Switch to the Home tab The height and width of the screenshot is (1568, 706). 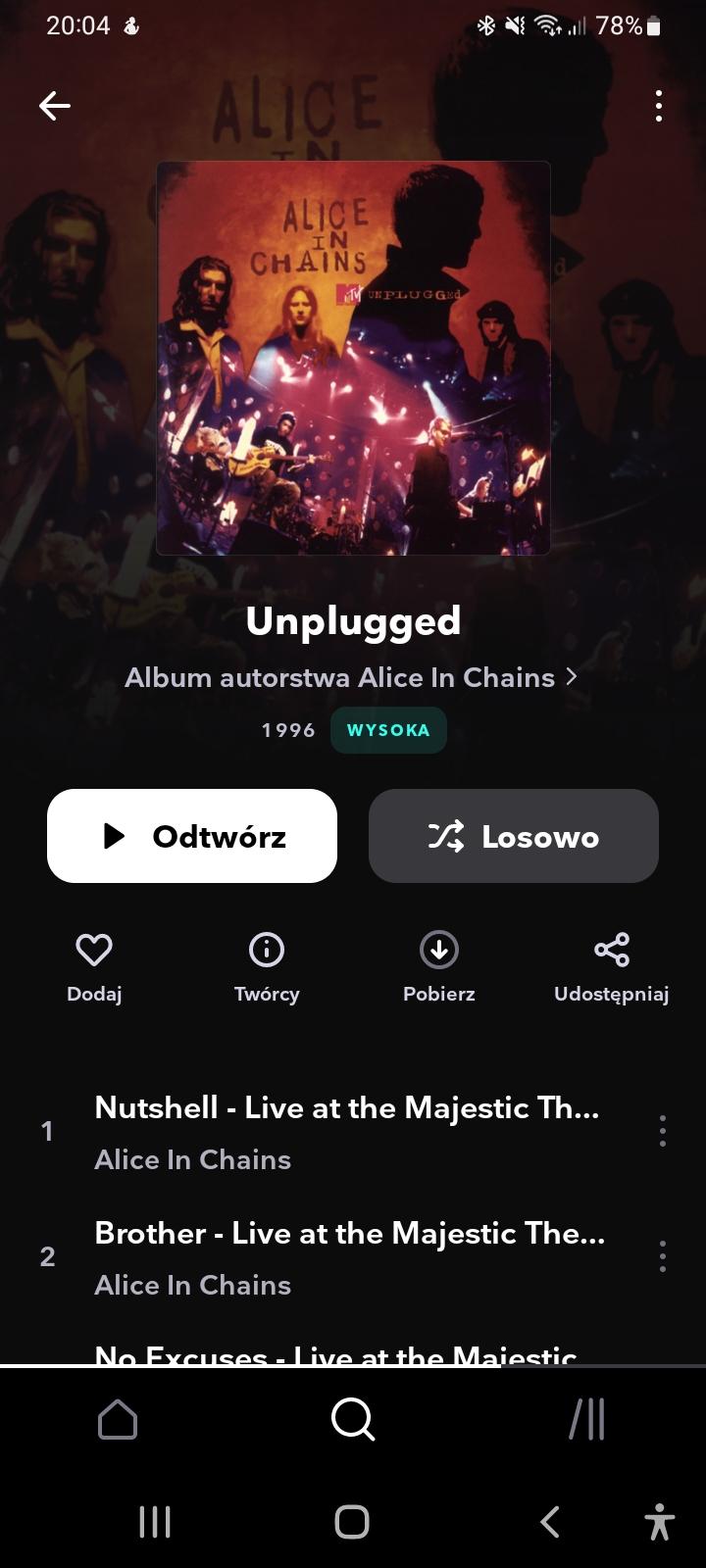(118, 1419)
